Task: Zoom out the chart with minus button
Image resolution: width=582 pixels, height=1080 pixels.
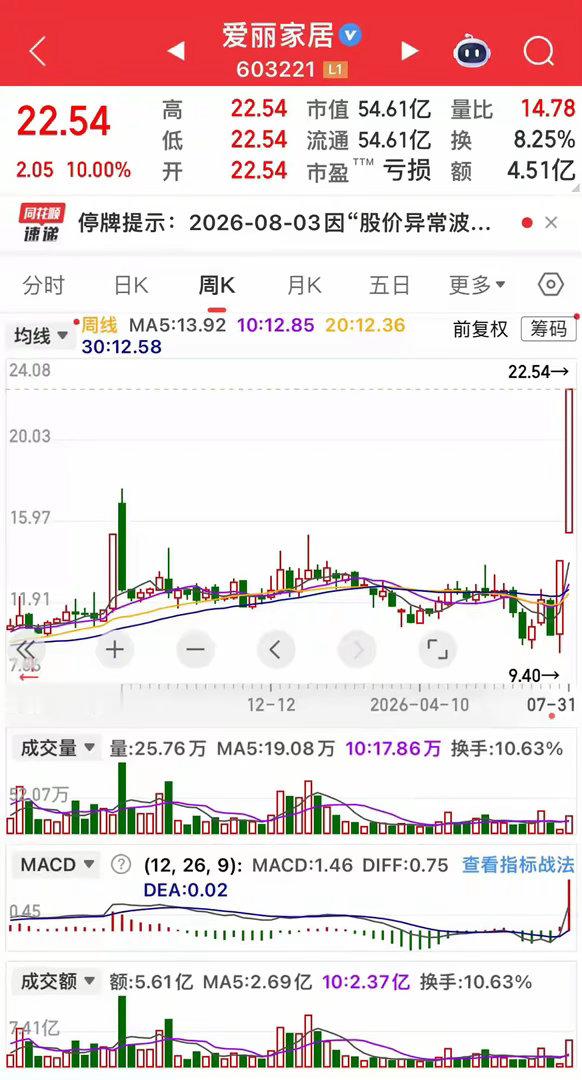Action: [196, 649]
